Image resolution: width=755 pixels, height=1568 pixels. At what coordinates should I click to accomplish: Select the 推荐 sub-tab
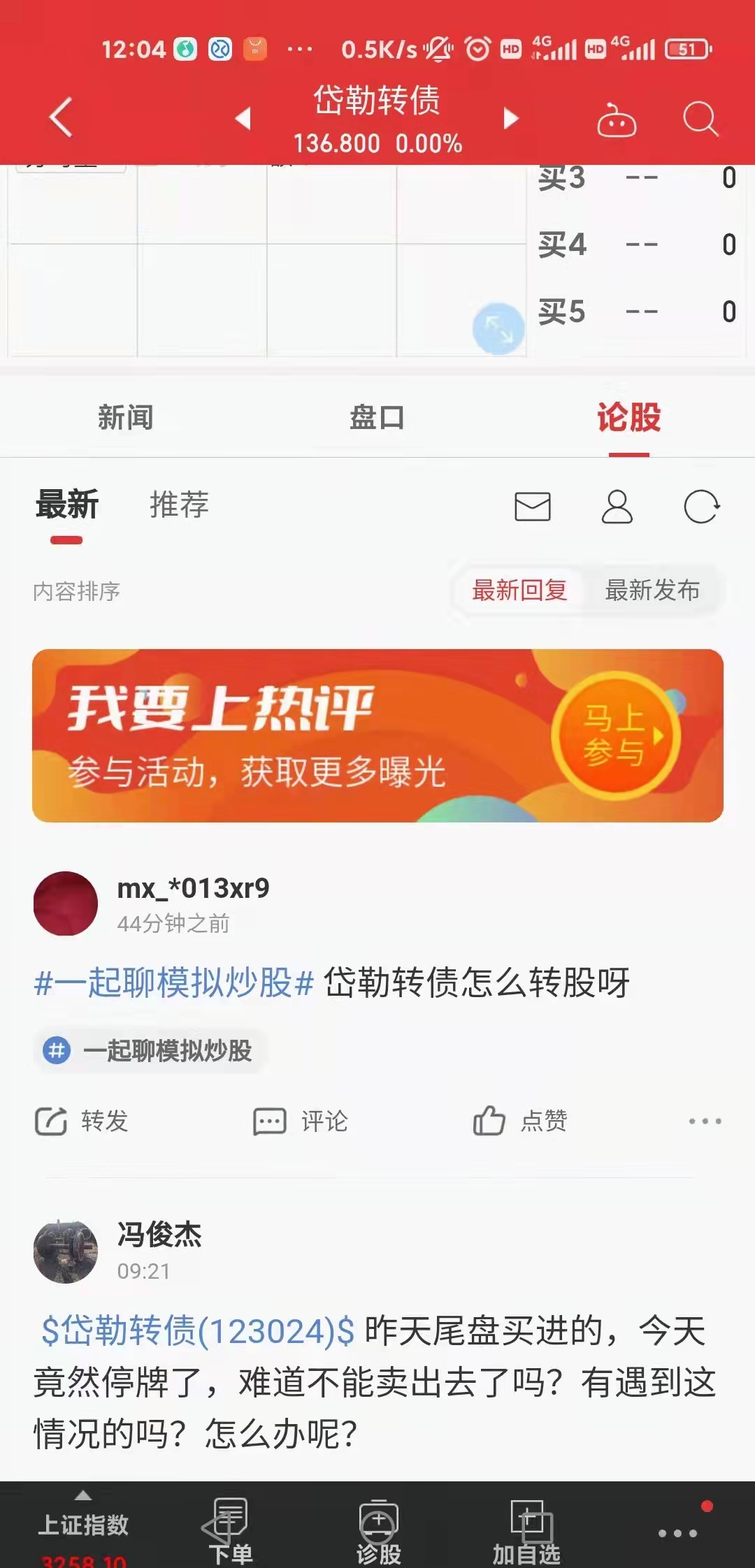click(x=180, y=504)
